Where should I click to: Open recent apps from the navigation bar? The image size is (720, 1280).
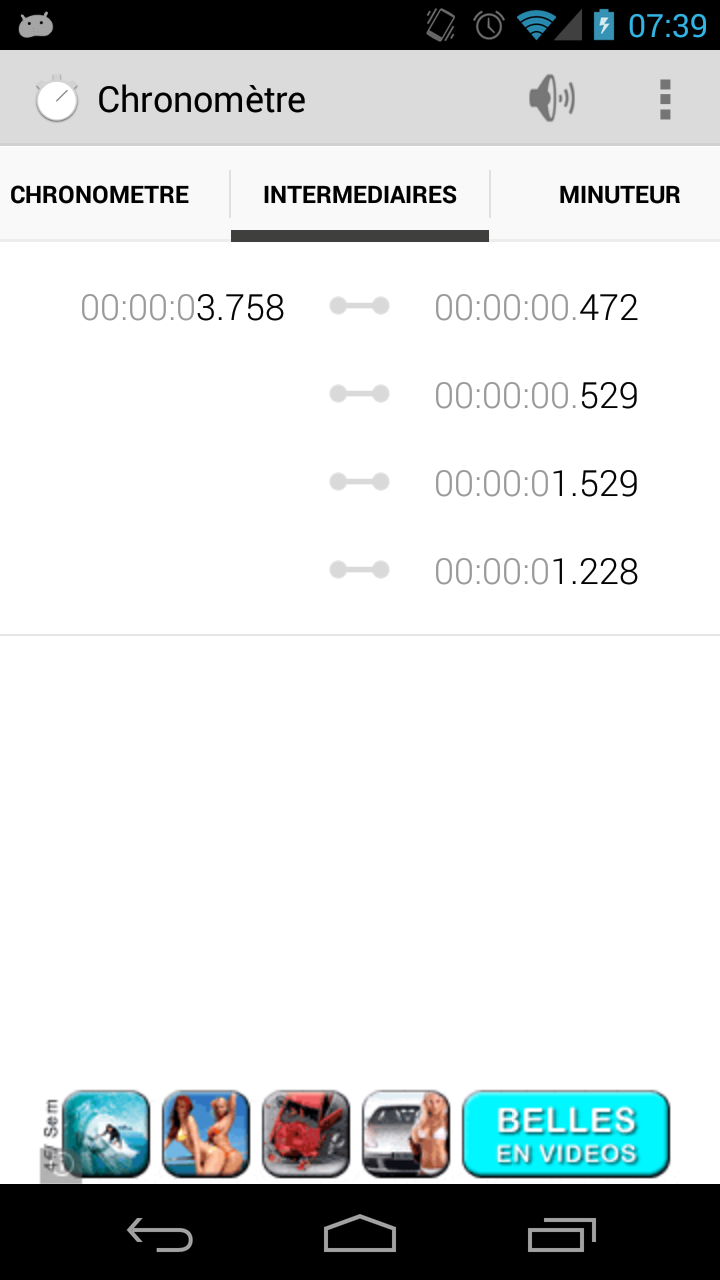(560, 1235)
